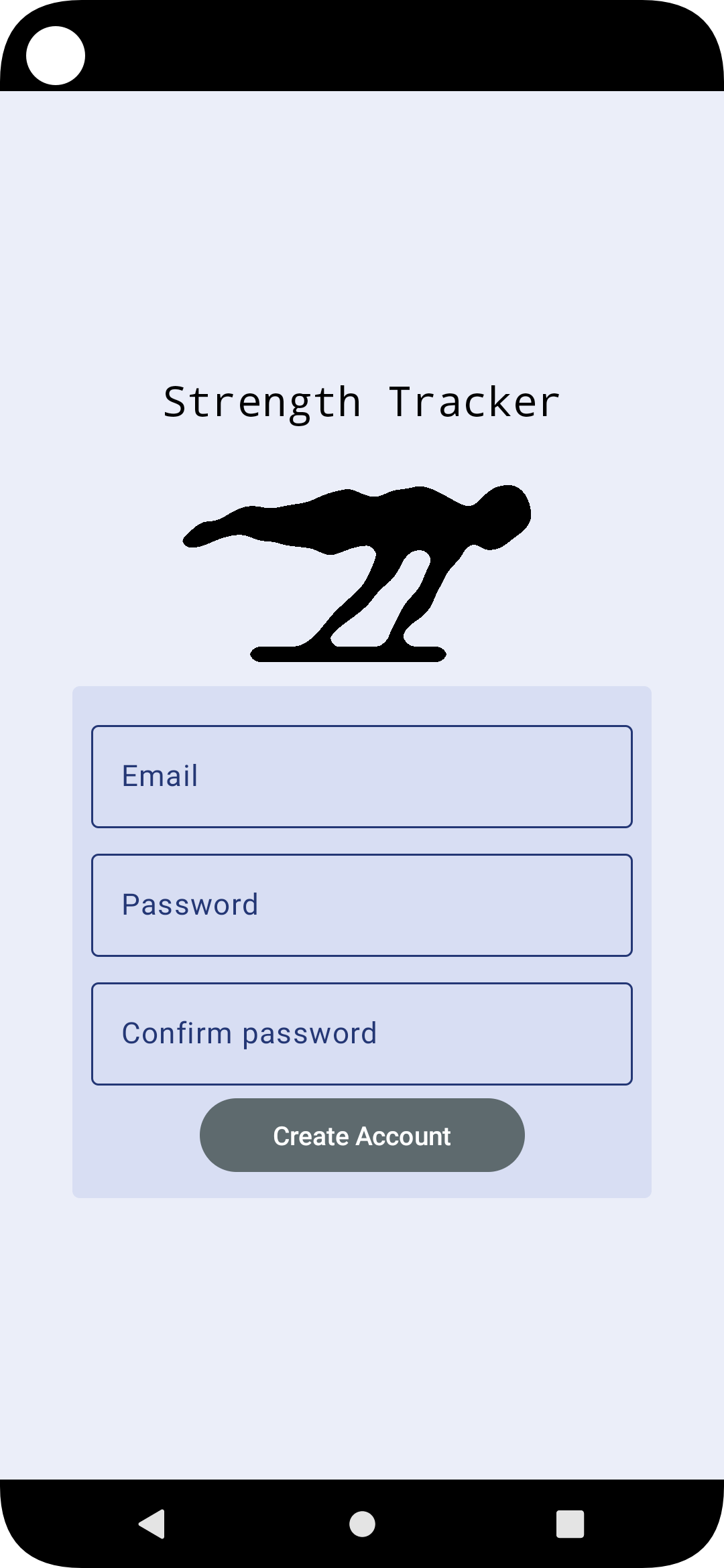This screenshot has width=724, height=1568.
Task: Tap the rounded Create Account pill button
Action: [x=361, y=1134]
